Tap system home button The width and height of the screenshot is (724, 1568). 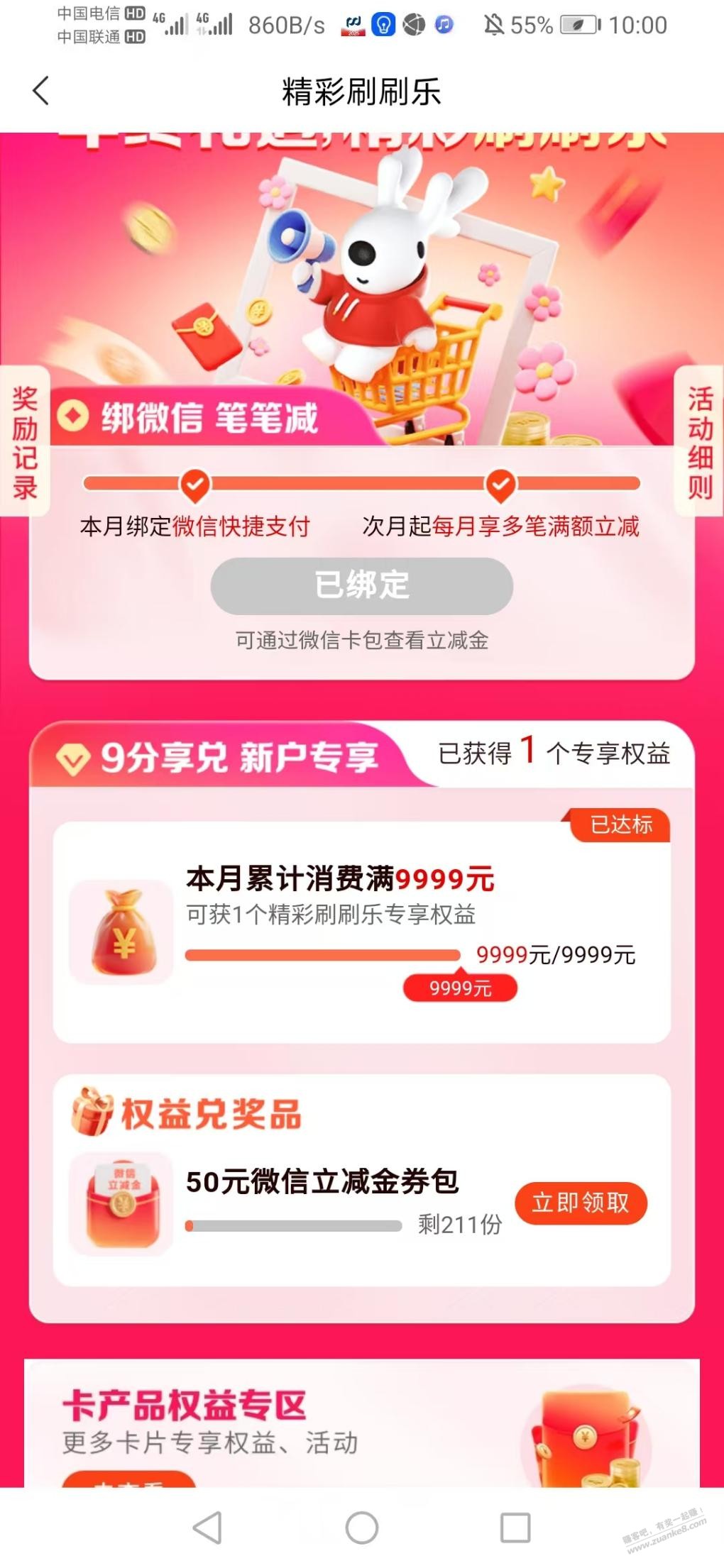pyautogui.click(x=361, y=1528)
